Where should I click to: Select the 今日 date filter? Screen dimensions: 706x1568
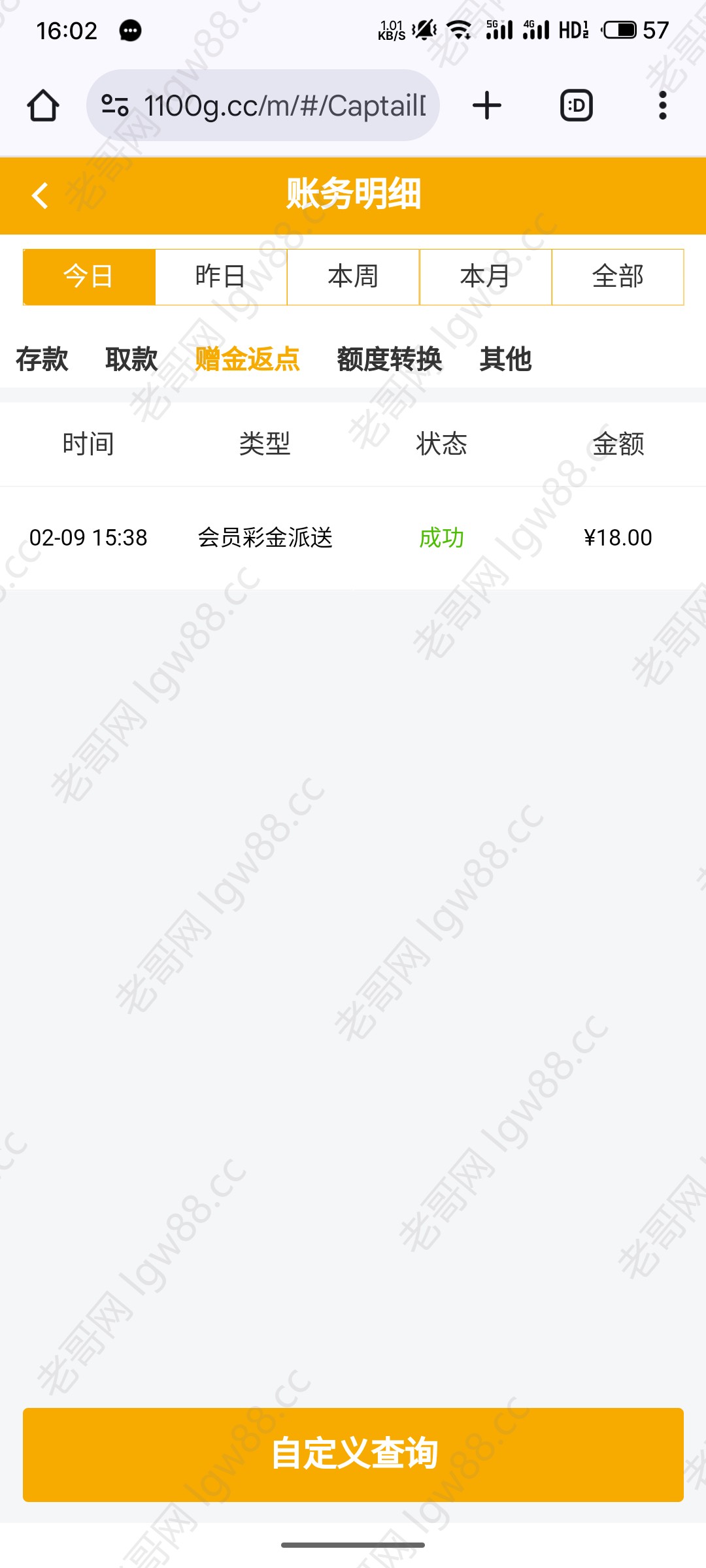click(89, 277)
